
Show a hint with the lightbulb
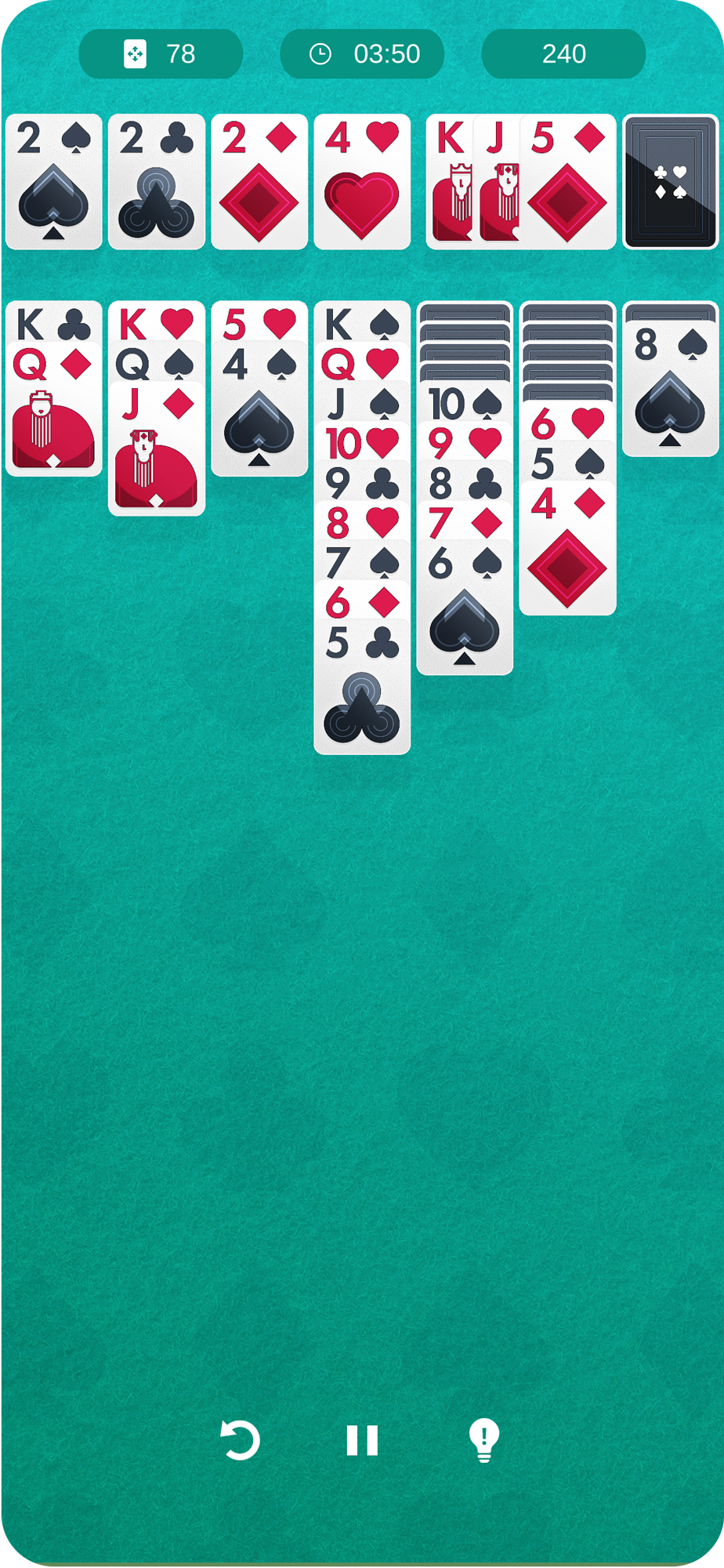coord(483,1440)
